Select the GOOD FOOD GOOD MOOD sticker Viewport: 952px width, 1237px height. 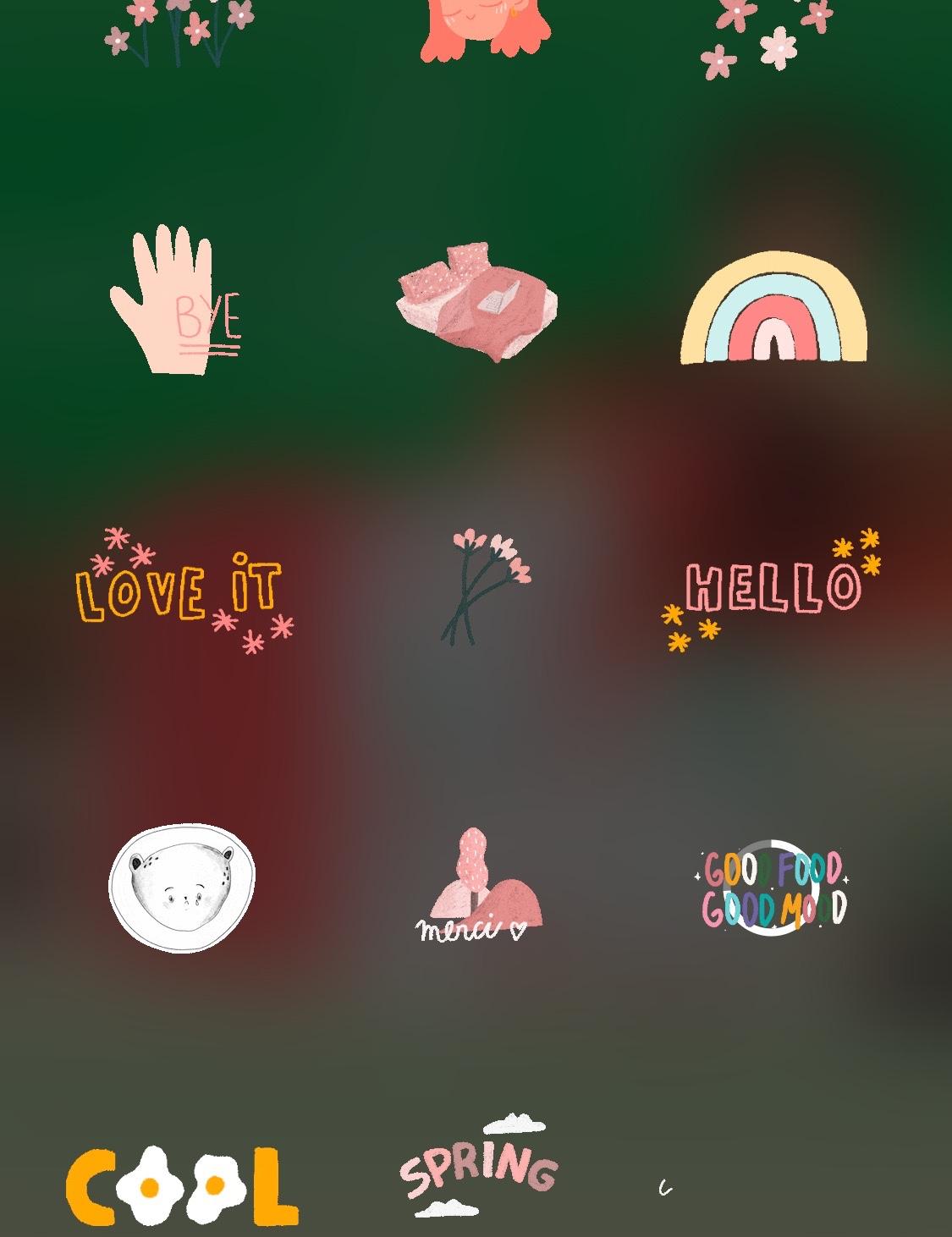click(773, 888)
